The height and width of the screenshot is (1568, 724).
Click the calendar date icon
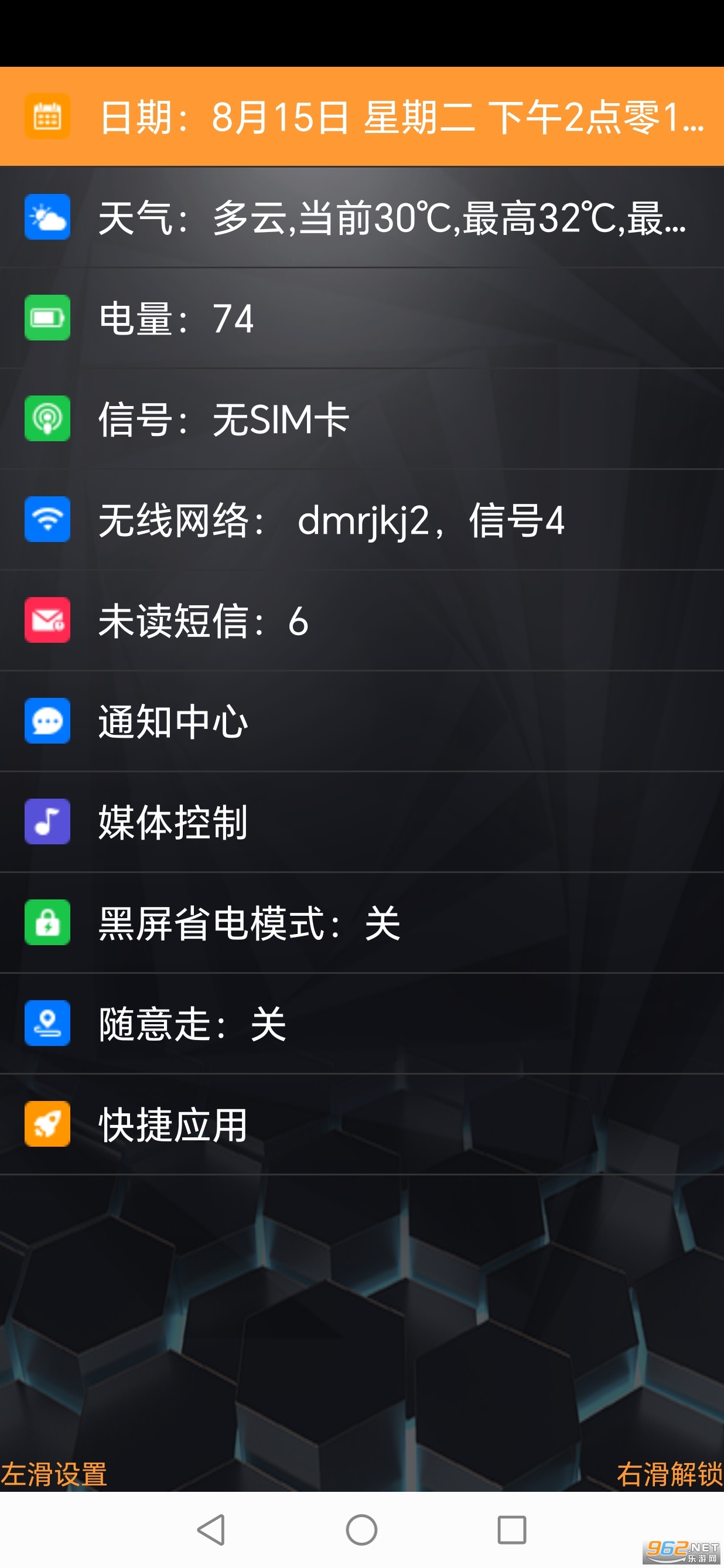(47, 115)
